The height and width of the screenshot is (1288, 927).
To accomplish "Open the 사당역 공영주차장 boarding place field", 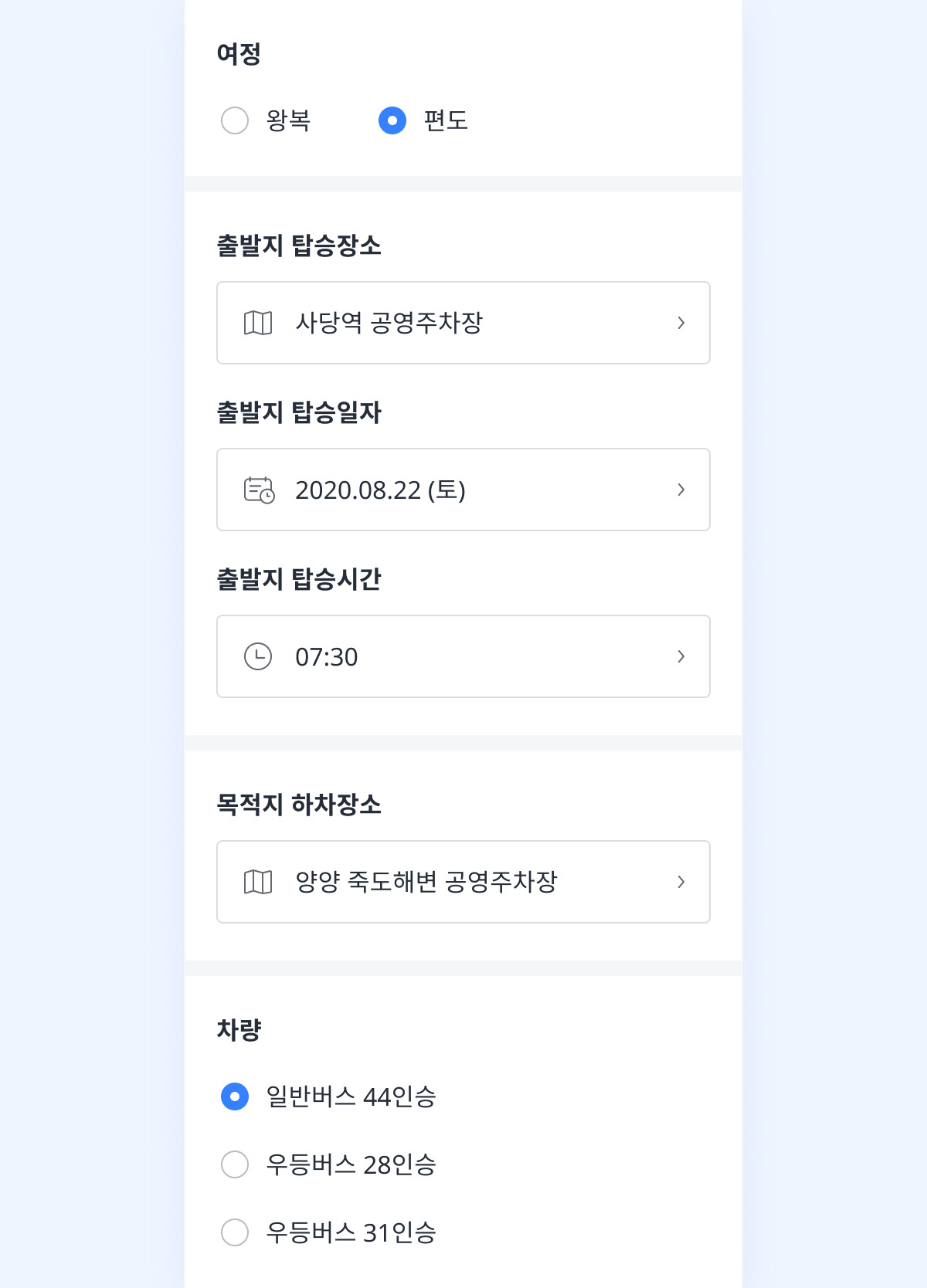I will click(x=463, y=323).
